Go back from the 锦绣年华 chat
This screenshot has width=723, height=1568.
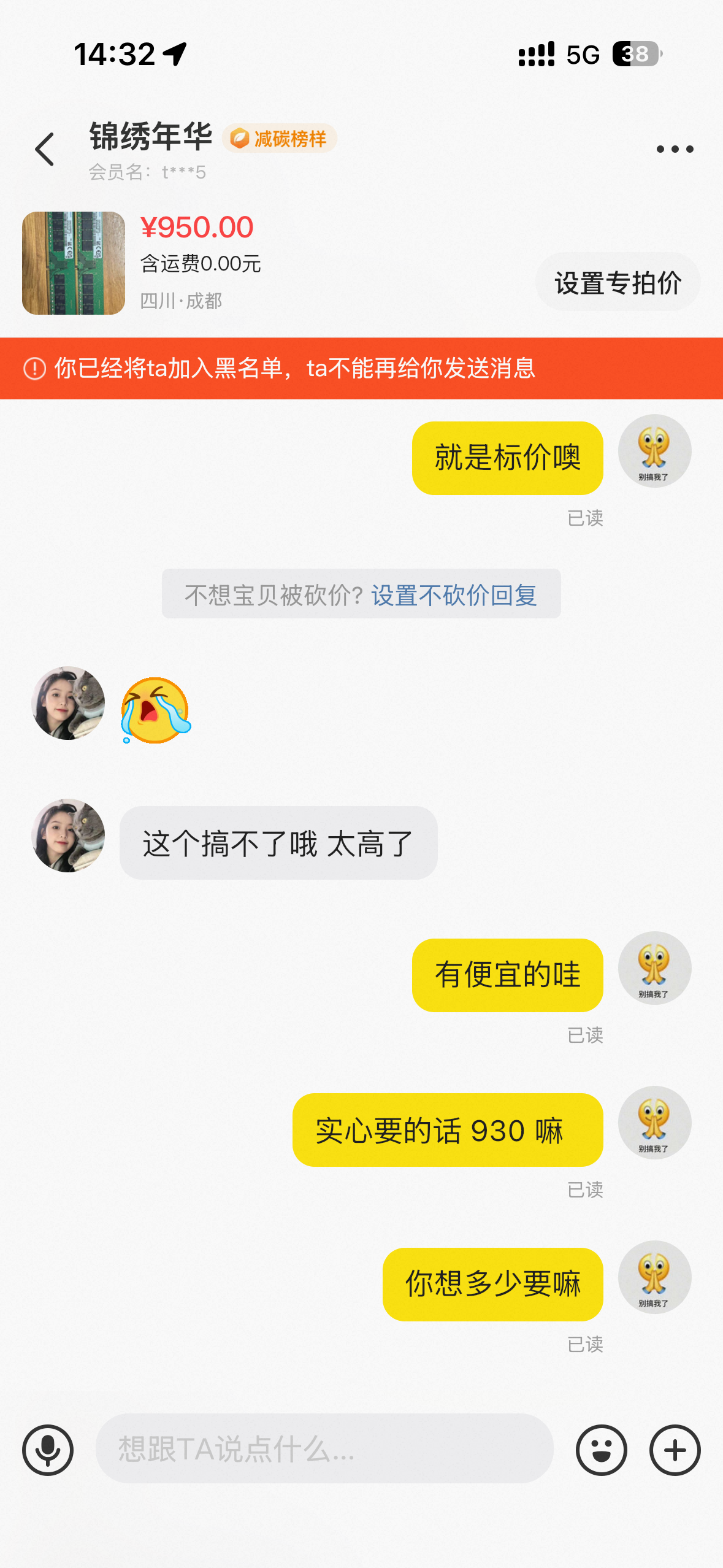45,149
